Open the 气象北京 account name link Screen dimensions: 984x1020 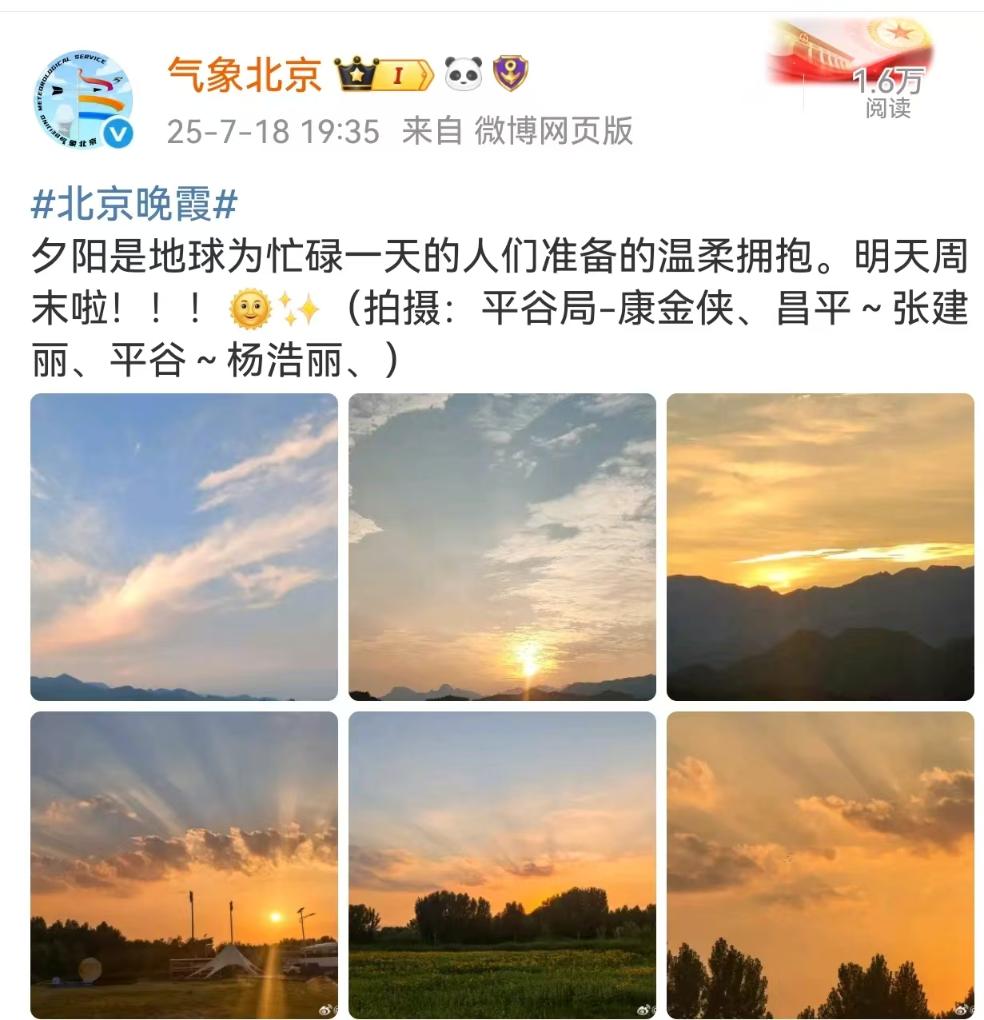(x=243, y=74)
